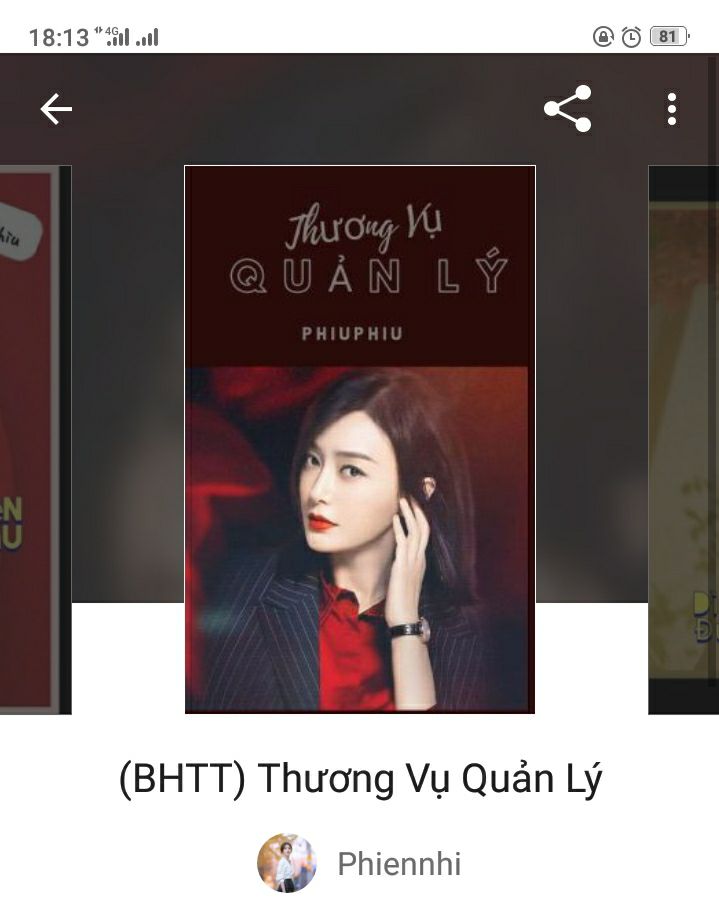Open the three-dot overflow menu
Screen dimensions: 719x918
(671, 109)
